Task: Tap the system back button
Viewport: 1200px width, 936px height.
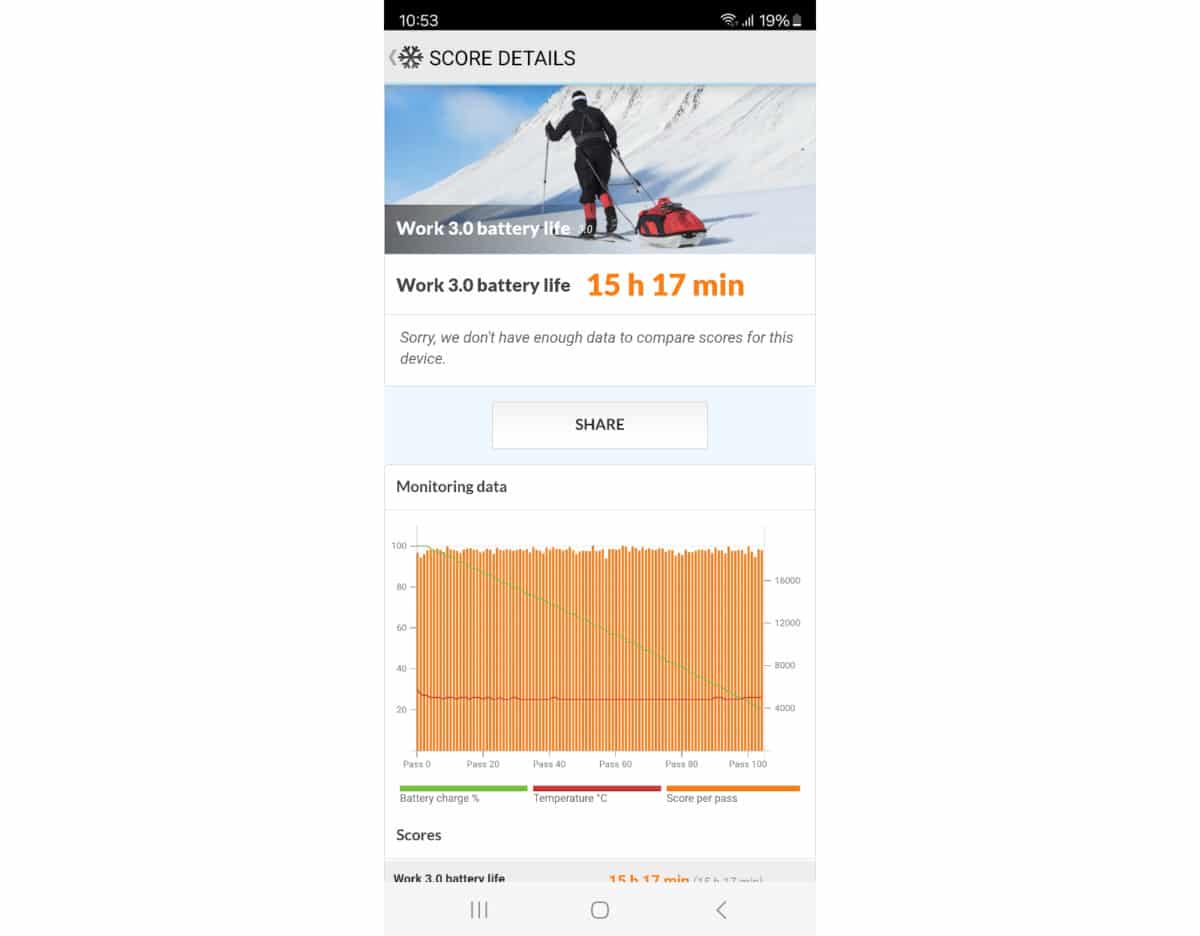Action: (721, 909)
